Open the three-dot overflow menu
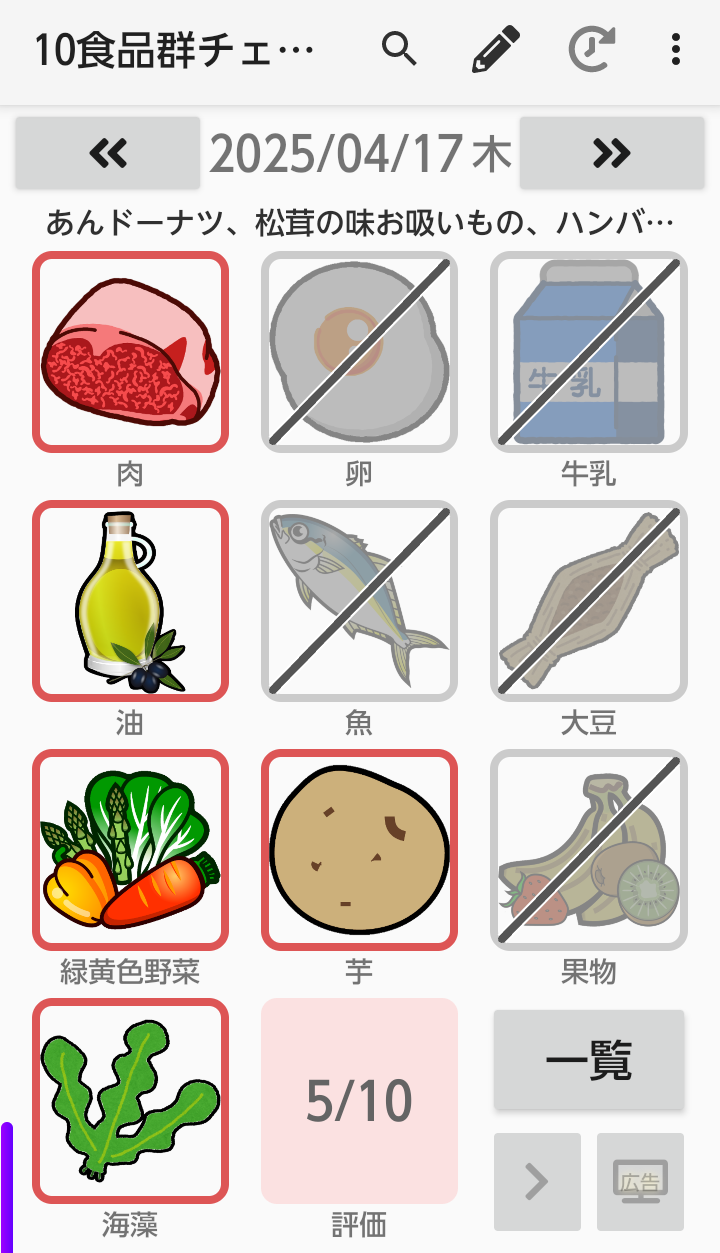Viewport: 720px width, 1253px height. pos(677,49)
